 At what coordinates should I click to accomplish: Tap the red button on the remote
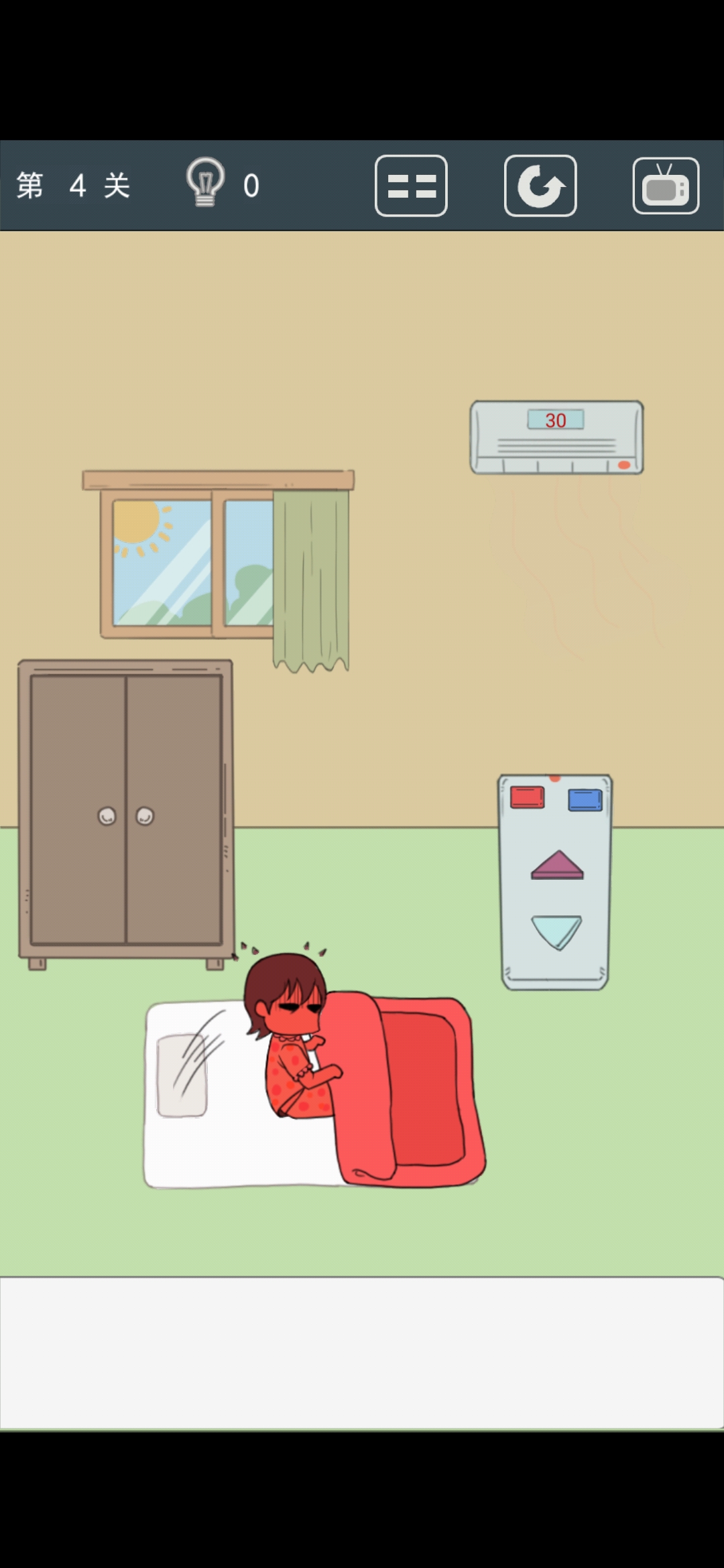527,797
